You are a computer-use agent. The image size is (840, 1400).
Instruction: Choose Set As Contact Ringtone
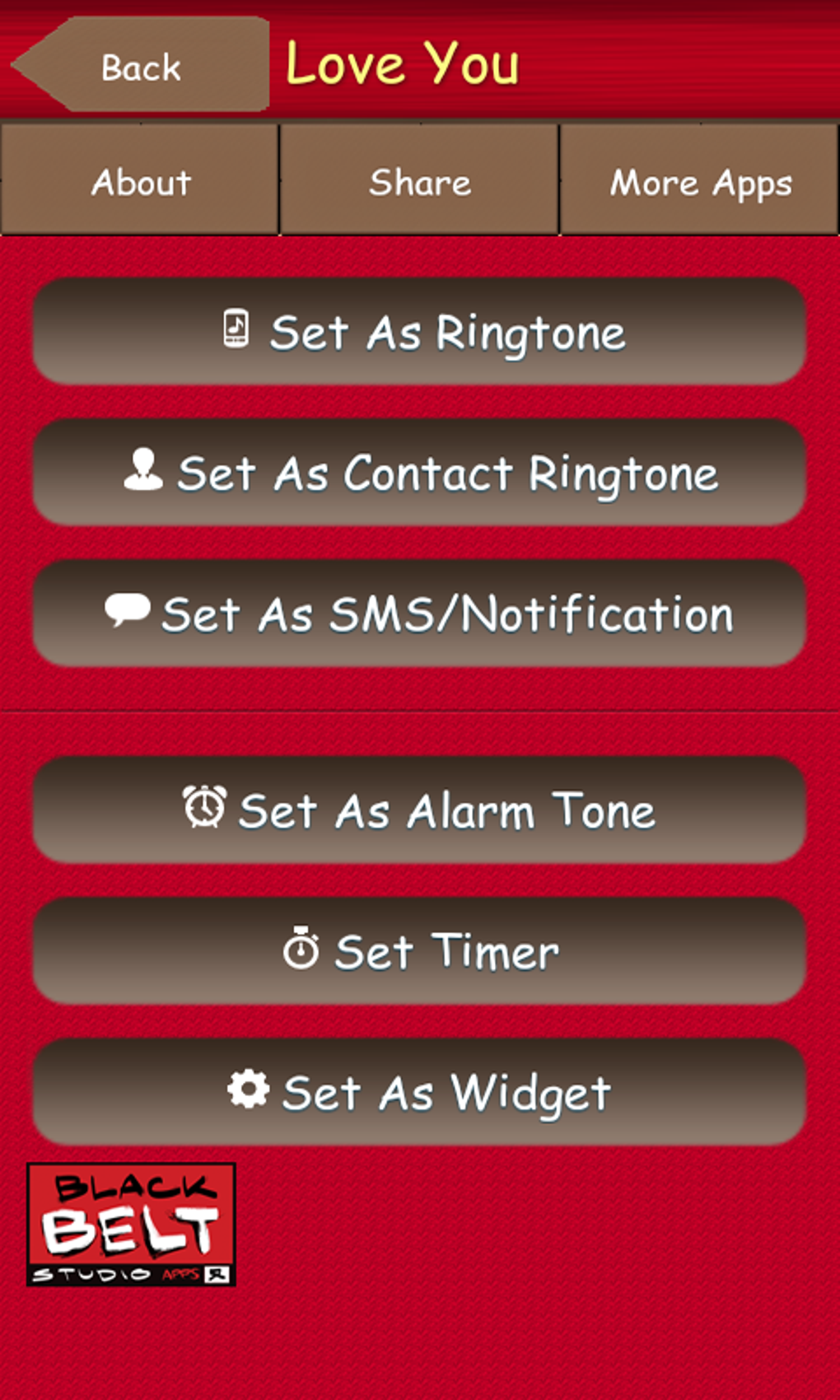(x=420, y=473)
